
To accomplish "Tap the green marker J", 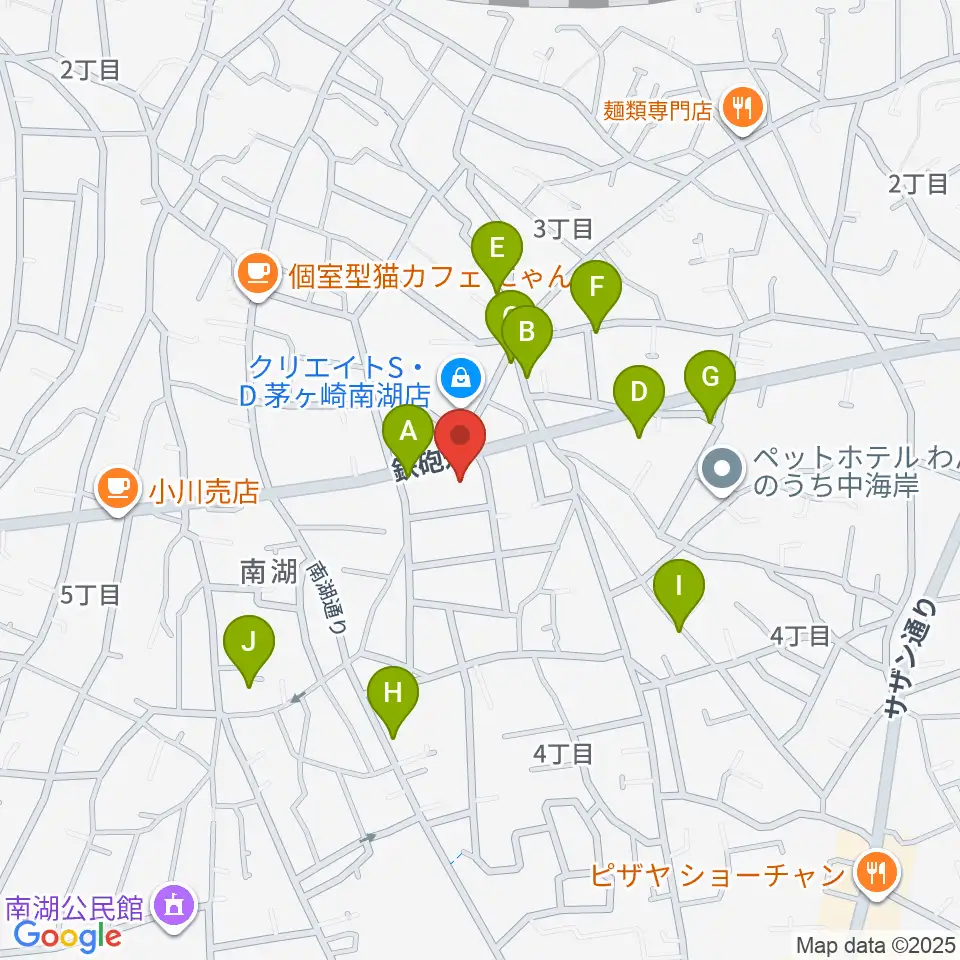I will coord(249,651).
